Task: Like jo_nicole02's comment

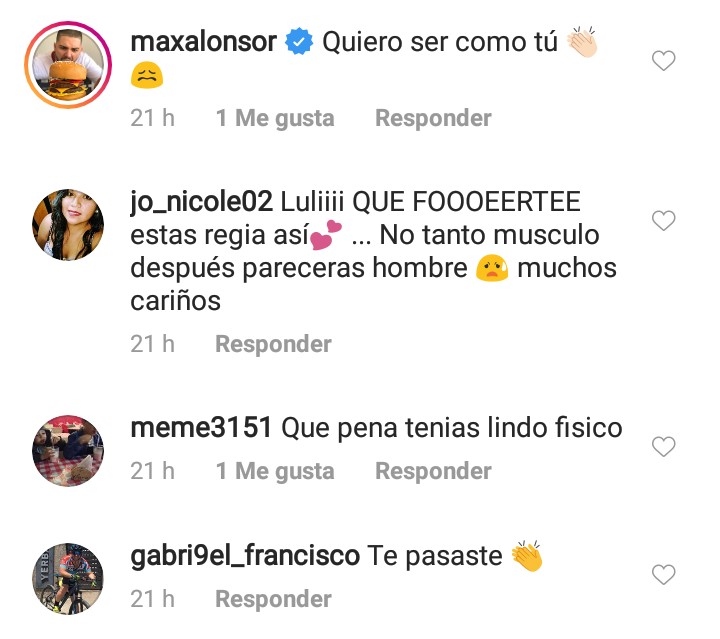Action: click(x=663, y=219)
